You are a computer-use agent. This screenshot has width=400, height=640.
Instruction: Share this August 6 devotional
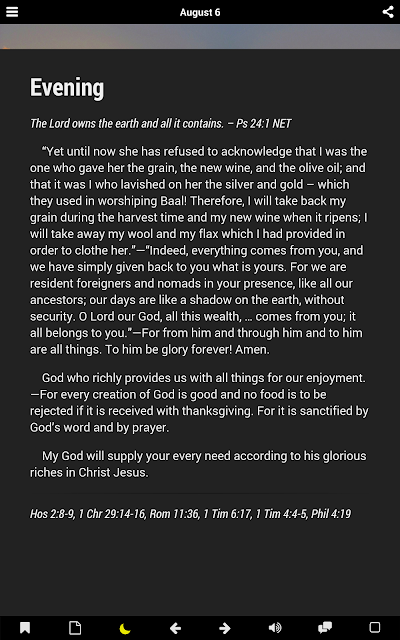387,12
